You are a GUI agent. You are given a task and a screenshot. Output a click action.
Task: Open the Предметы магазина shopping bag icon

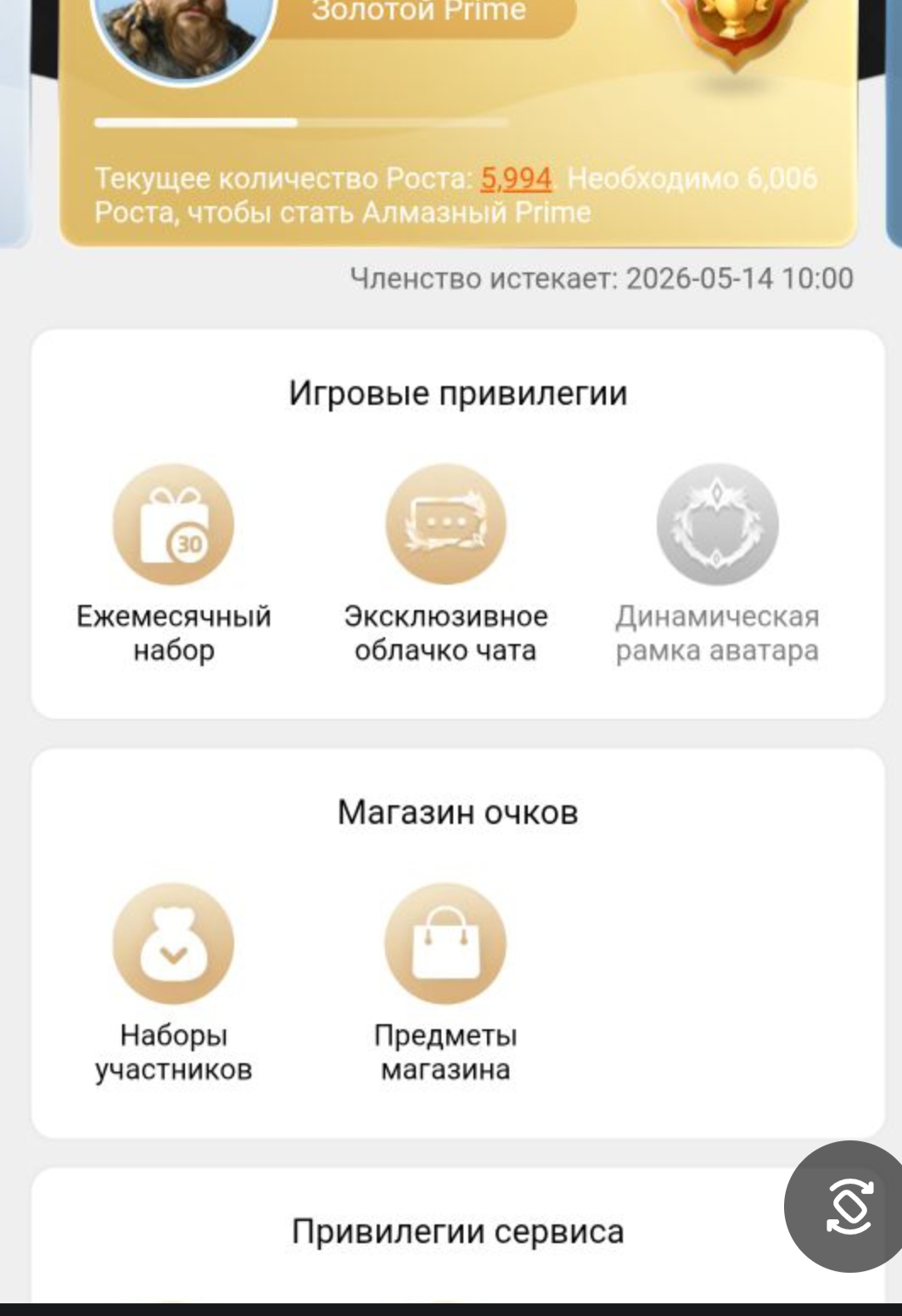(x=445, y=944)
